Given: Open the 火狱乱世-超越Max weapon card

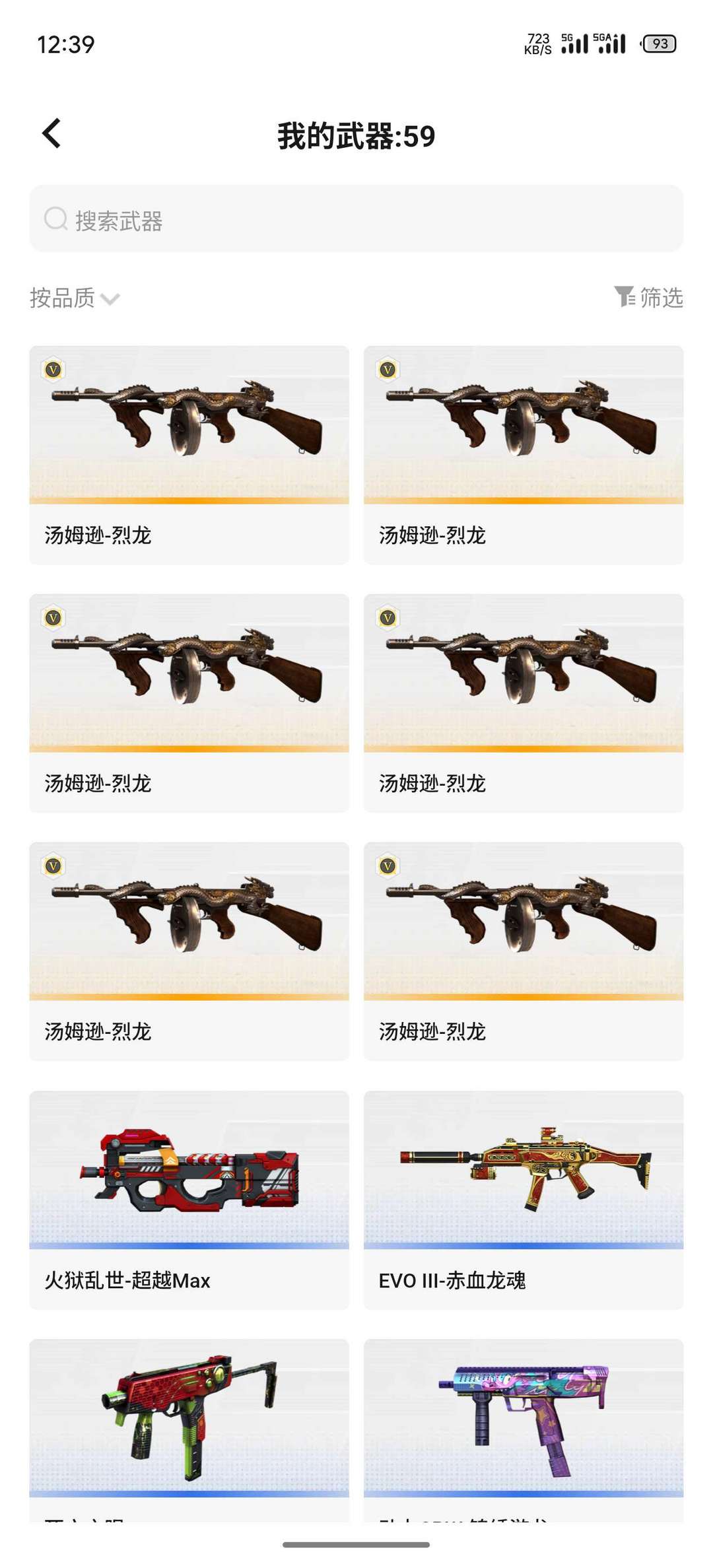Looking at the screenshot, I should (189, 1200).
